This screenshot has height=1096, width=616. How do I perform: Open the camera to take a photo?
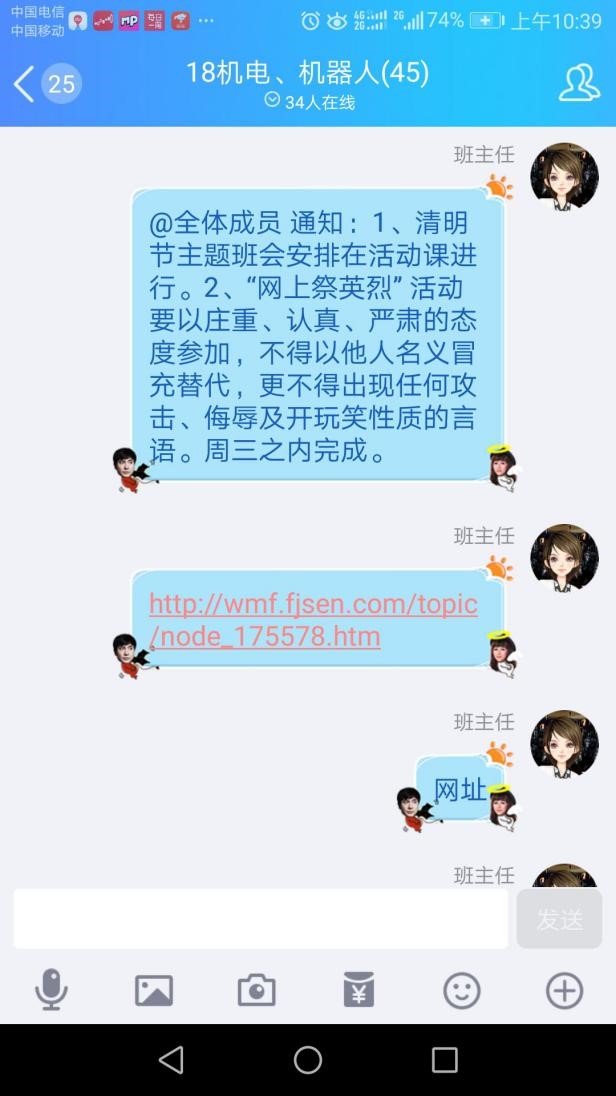point(256,990)
